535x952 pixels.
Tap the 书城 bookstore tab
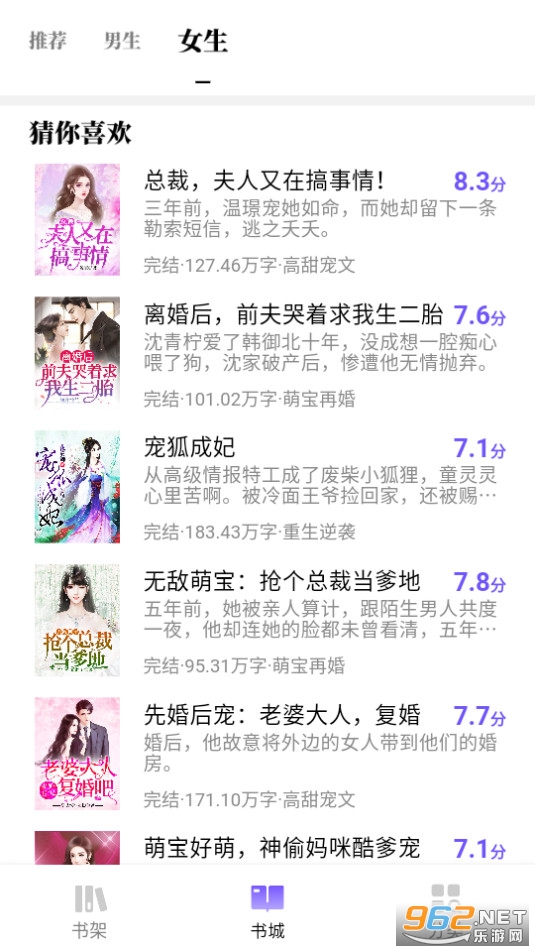tap(267, 911)
